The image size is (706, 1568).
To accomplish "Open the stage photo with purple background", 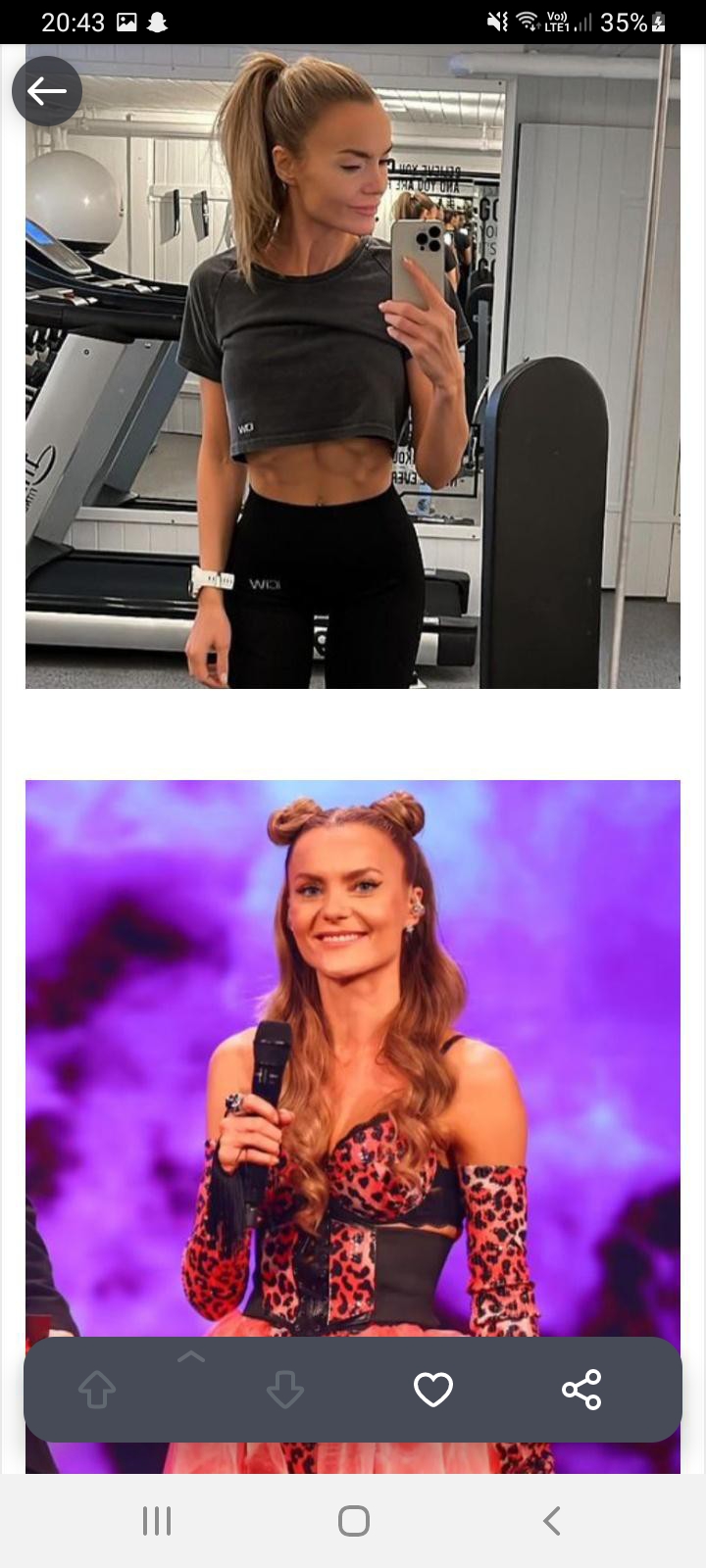I will pos(353,1058).
